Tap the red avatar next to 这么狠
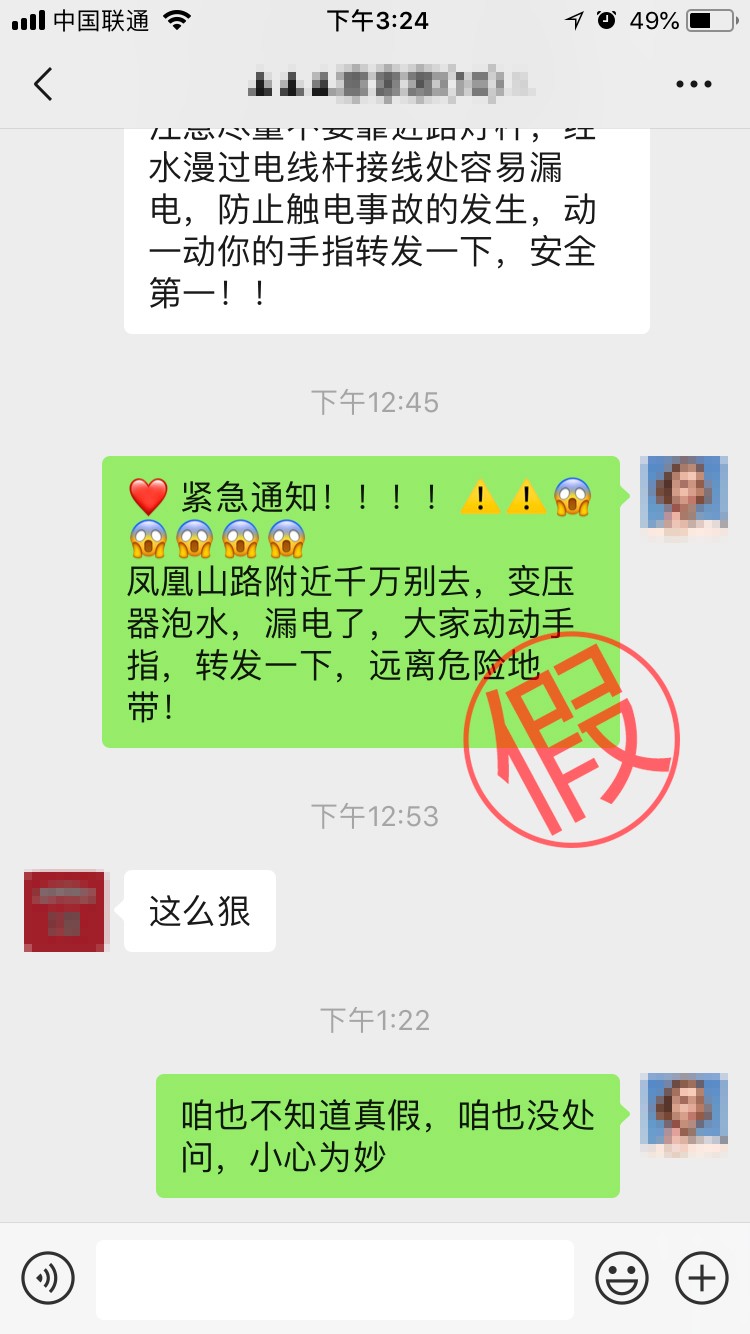Screen dimensions: 750x1334 (x=64, y=910)
